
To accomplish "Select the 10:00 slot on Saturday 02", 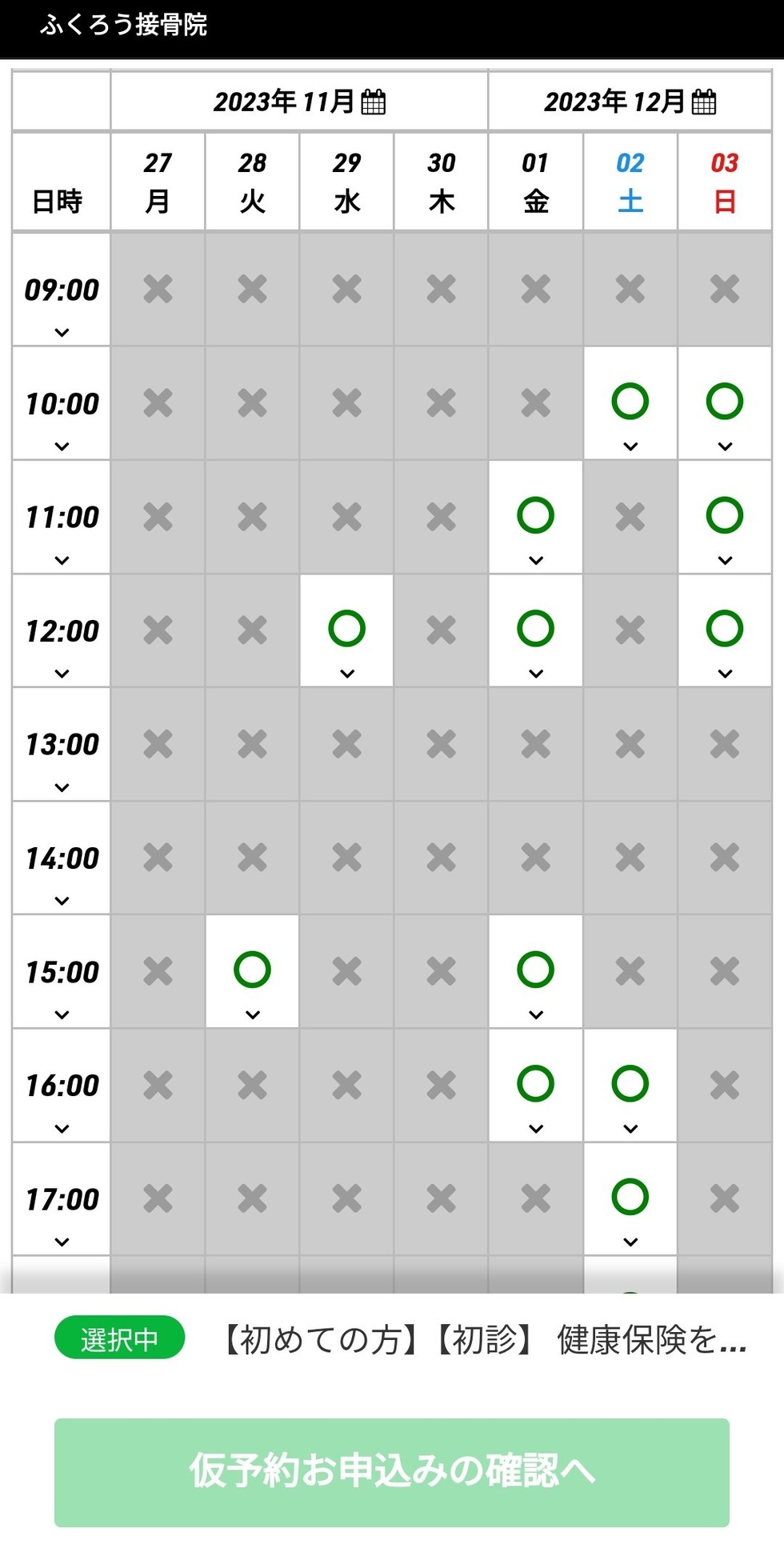I will coord(630,403).
